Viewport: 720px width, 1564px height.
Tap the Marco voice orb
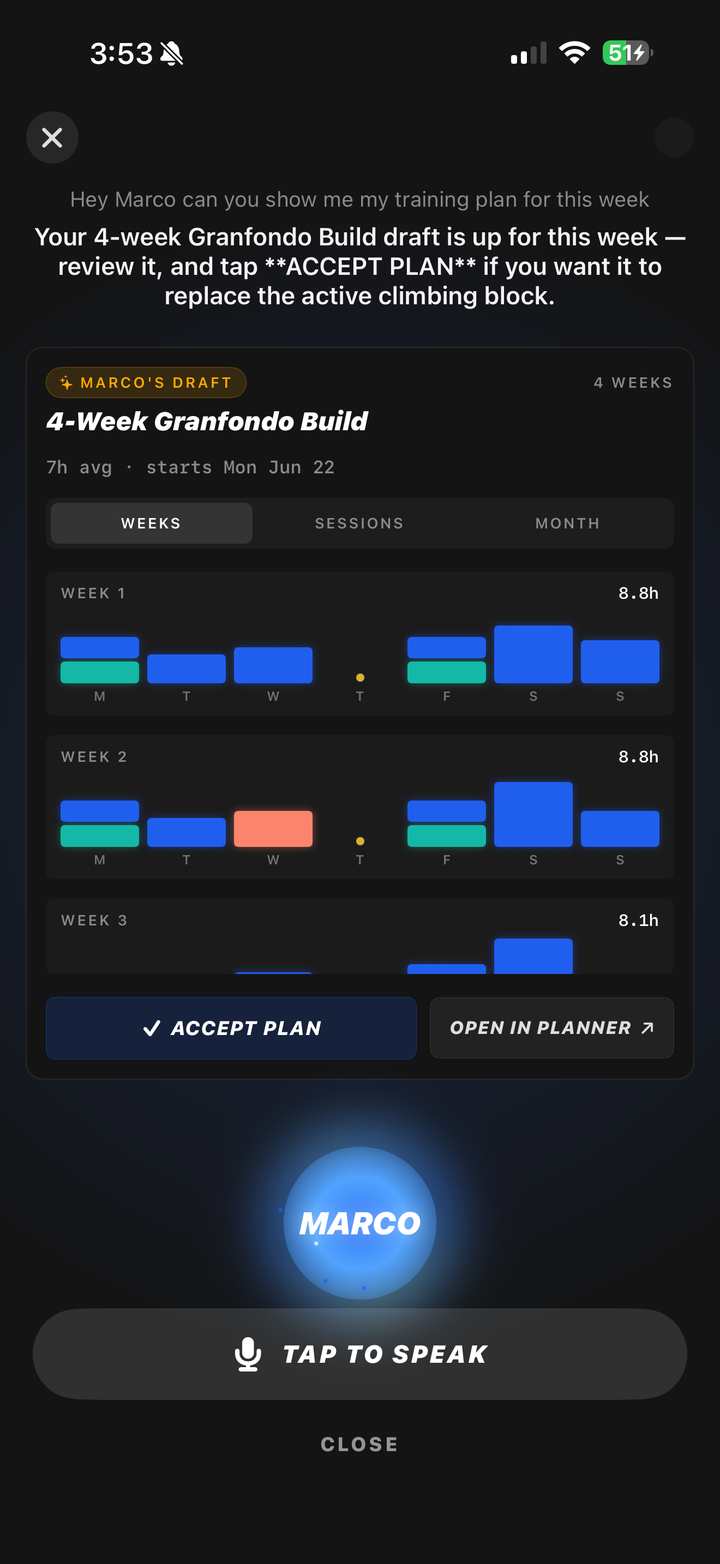(360, 1223)
